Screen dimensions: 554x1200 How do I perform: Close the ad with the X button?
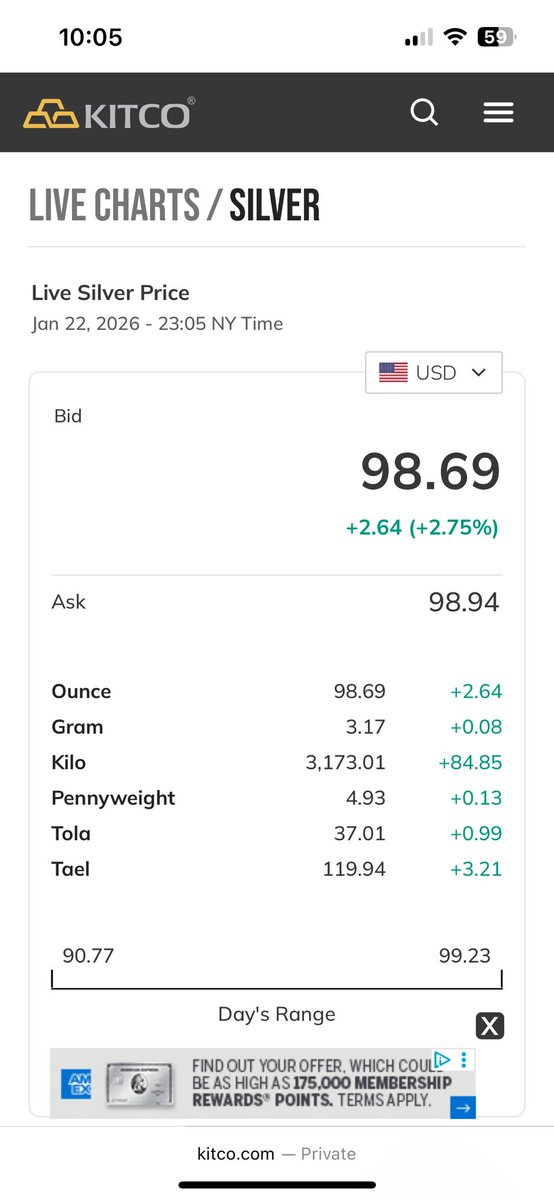tap(489, 1026)
